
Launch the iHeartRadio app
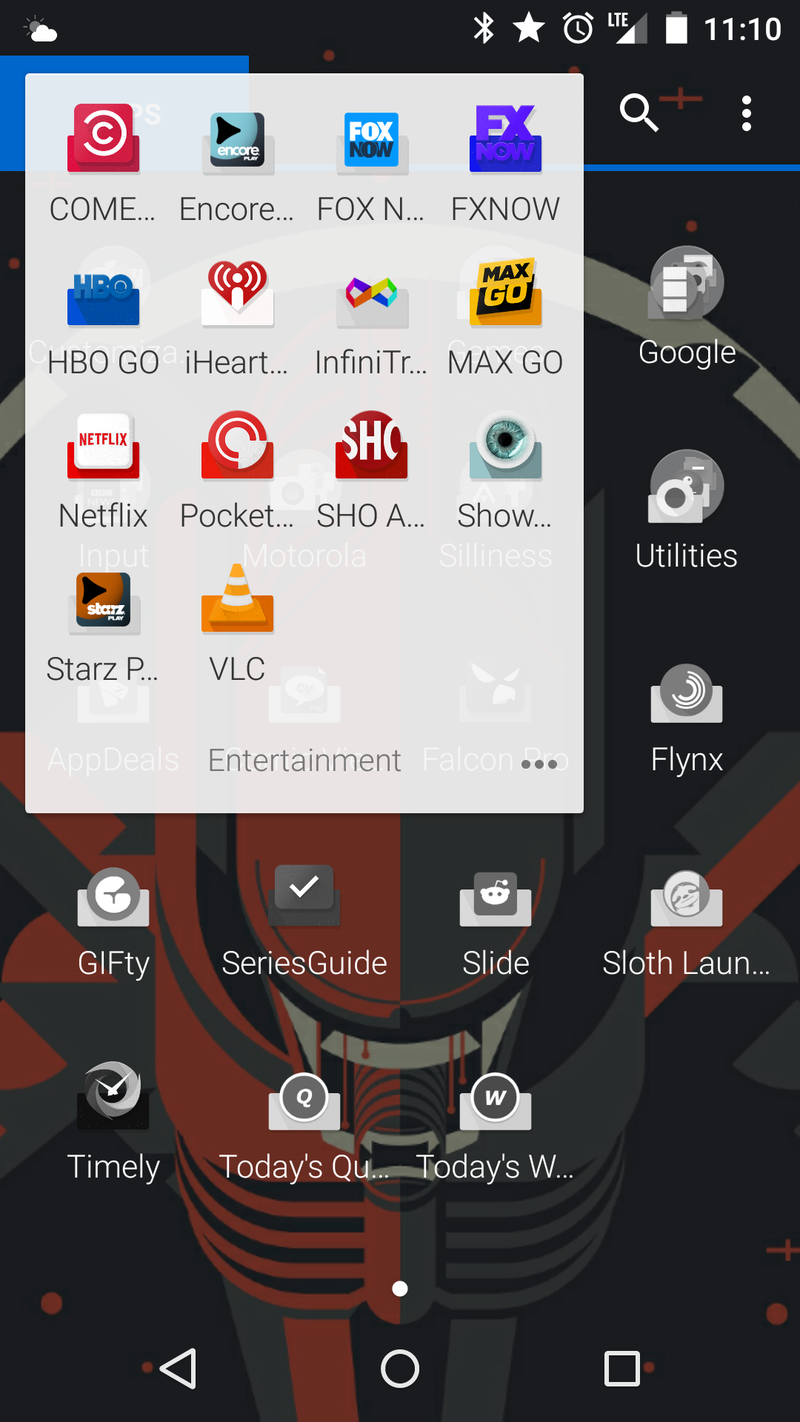(237, 293)
